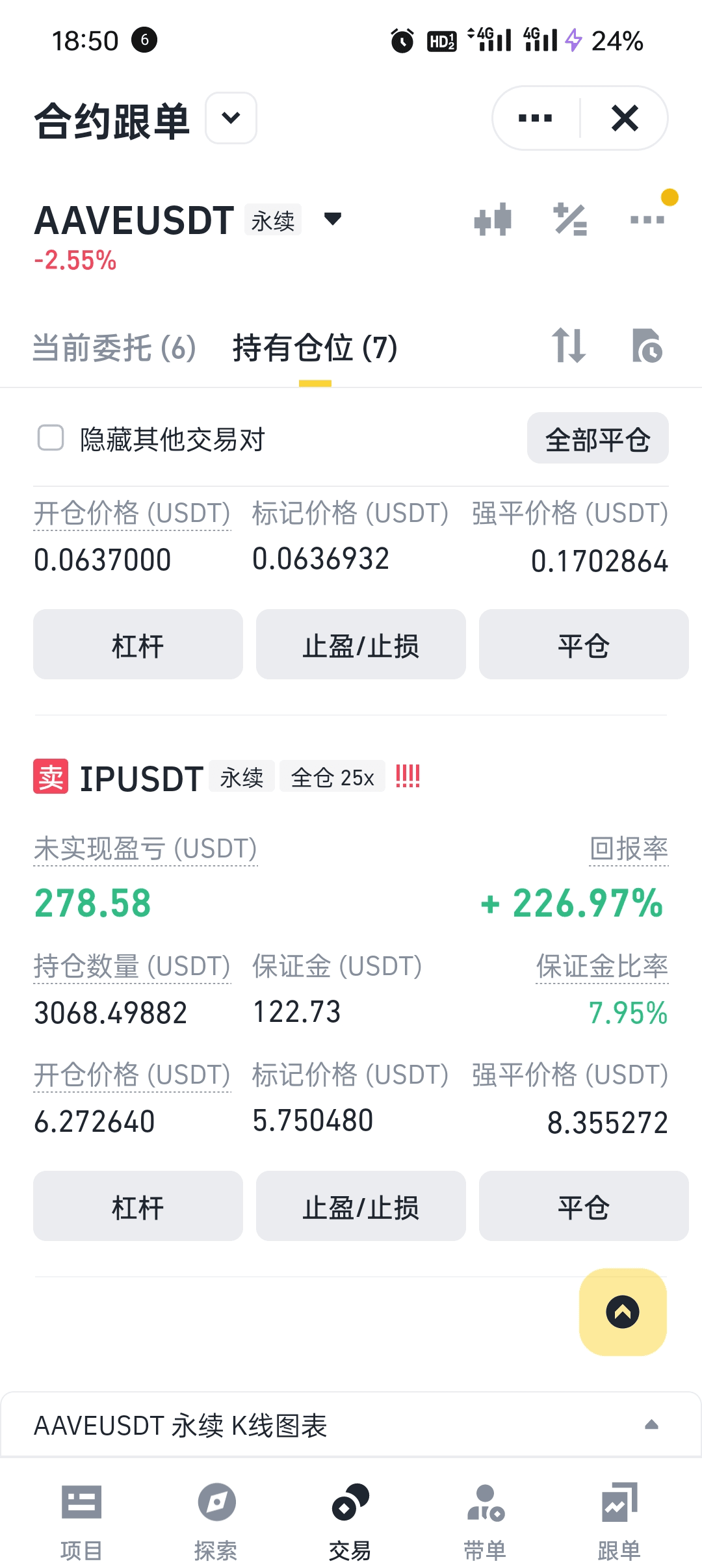Switch to 当前委托 (6) tab
702x1568 pixels.
114,348
